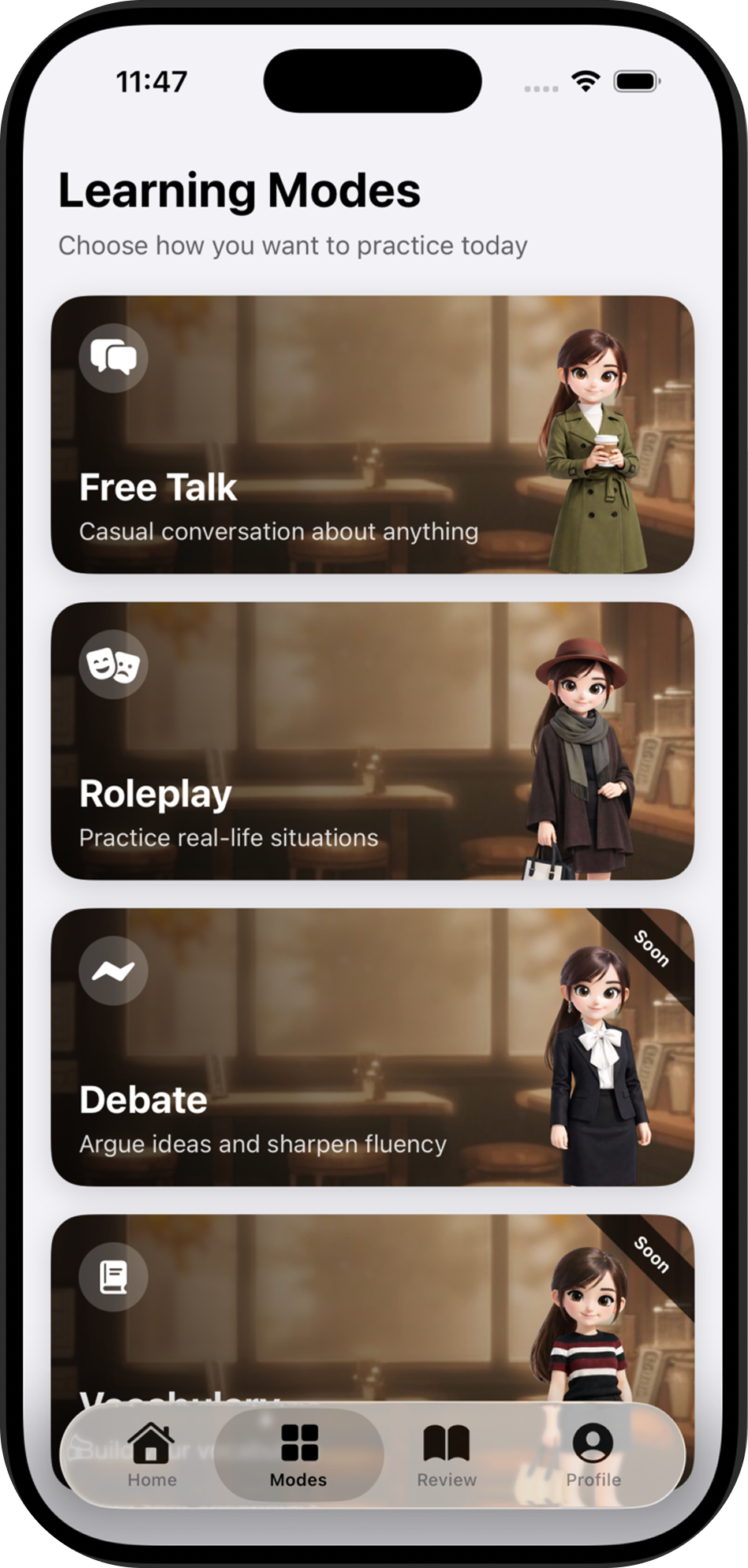Tap the Soon ribbon on Vocabulary card
This screenshot has width=748, height=1568.
tap(652, 1255)
